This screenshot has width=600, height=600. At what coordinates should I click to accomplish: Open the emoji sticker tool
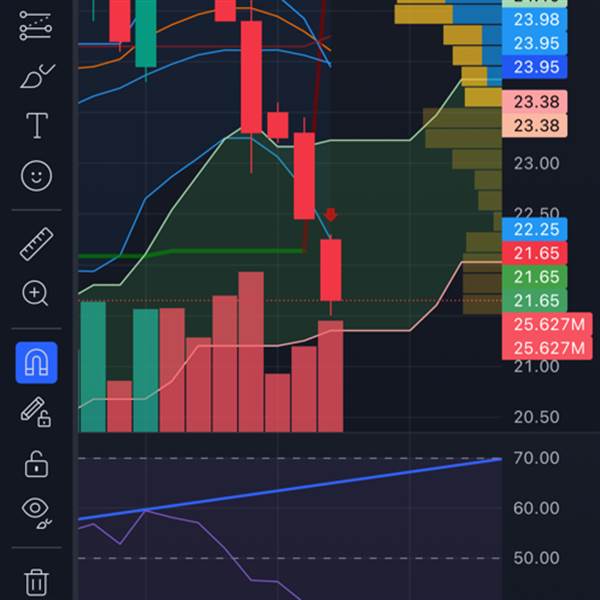[36, 177]
